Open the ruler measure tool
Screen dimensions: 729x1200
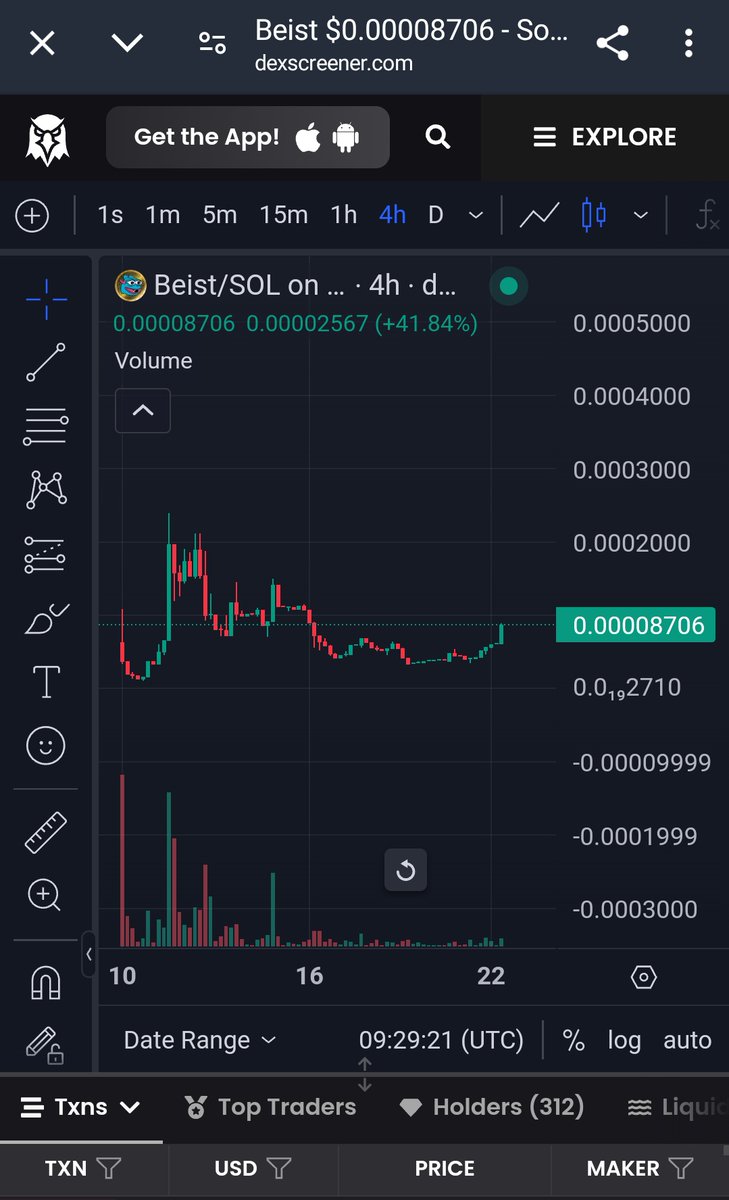[x=46, y=833]
